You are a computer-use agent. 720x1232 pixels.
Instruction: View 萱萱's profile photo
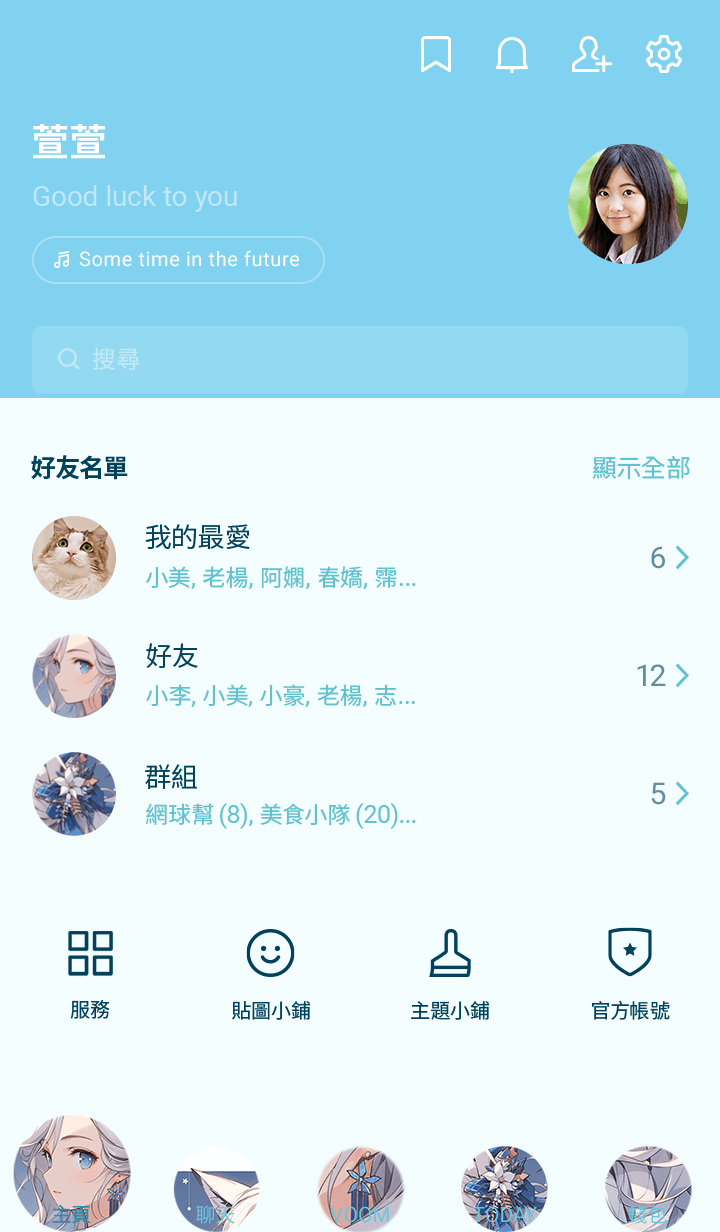pos(628,204)
